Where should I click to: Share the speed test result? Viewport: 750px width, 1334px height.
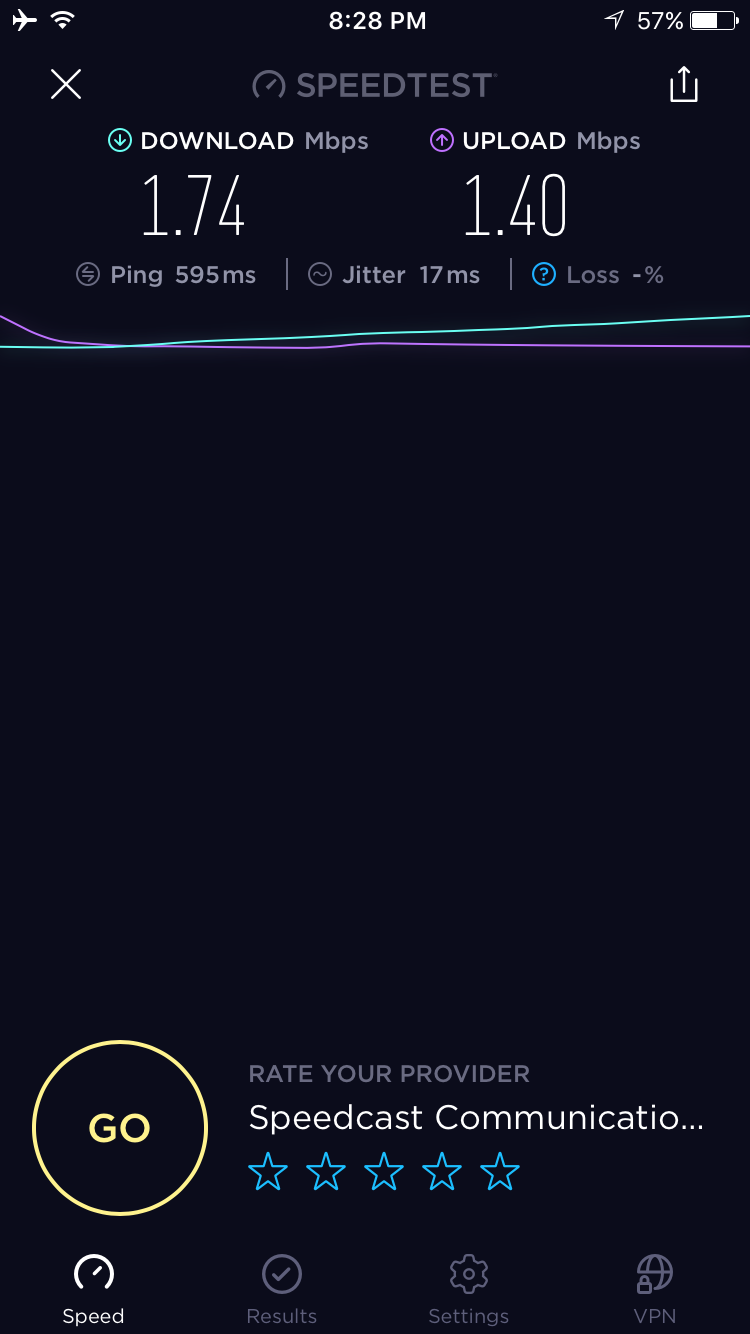pyautogui.click(x=684, y=84)
